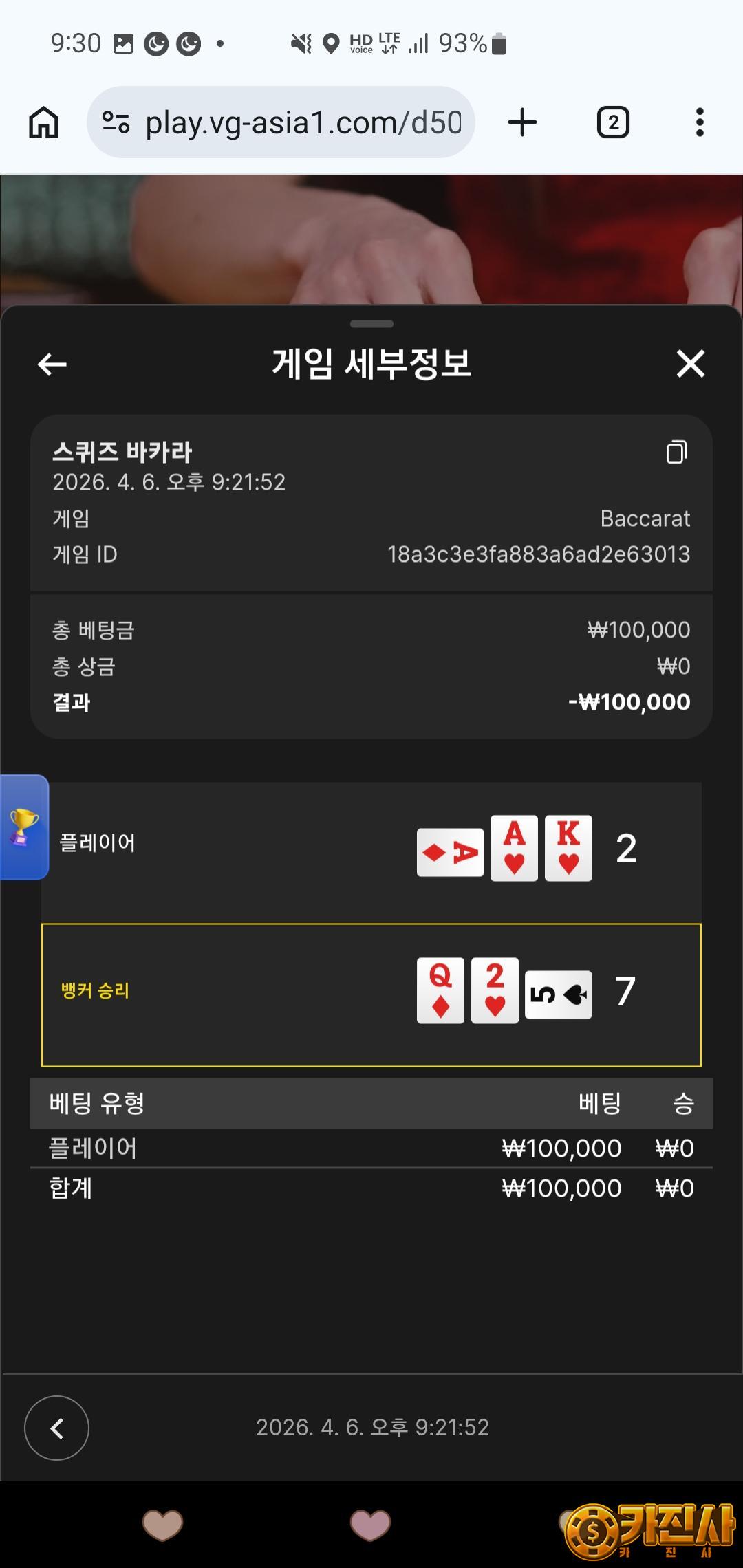Open the browser overflow menu

[x=700, y=122]
